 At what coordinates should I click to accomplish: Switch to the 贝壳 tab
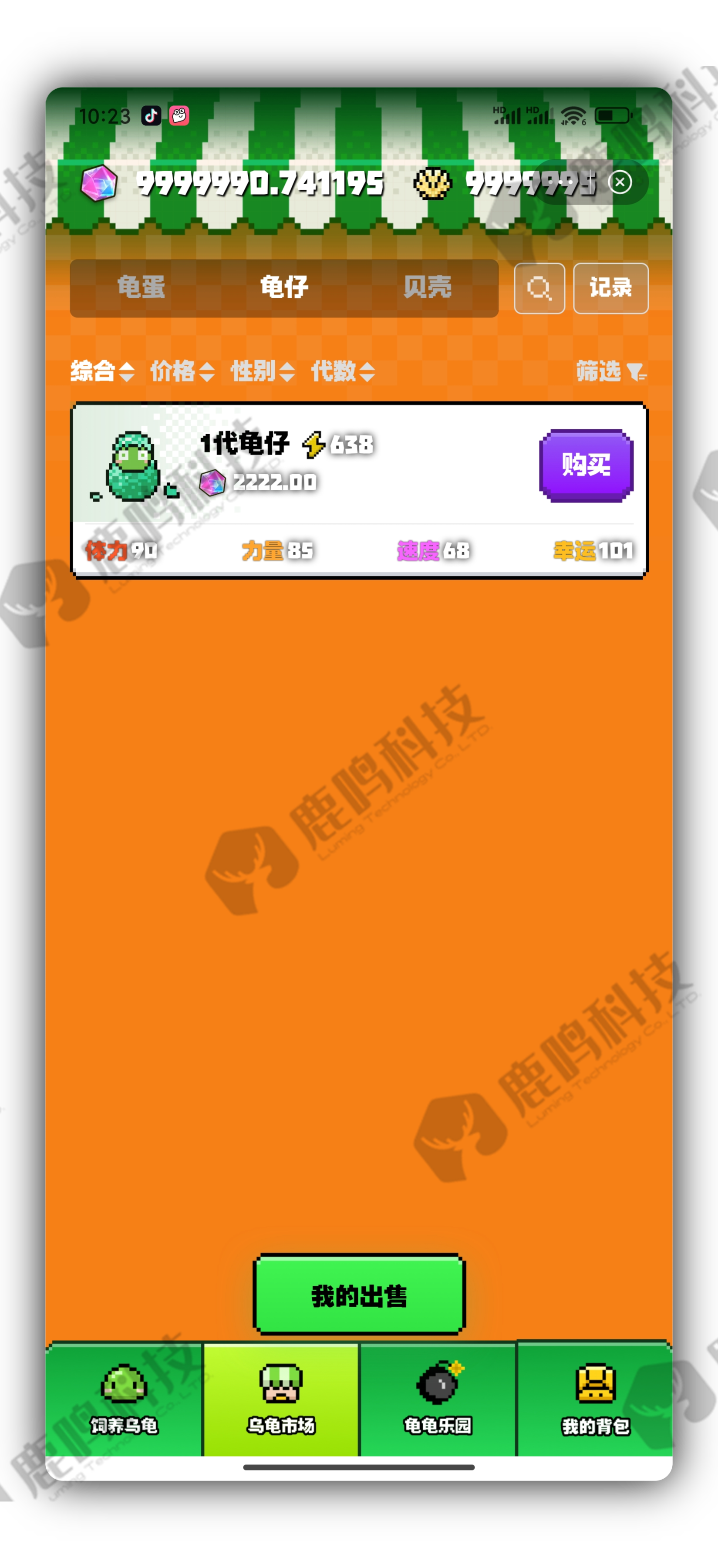pos(427,287)
